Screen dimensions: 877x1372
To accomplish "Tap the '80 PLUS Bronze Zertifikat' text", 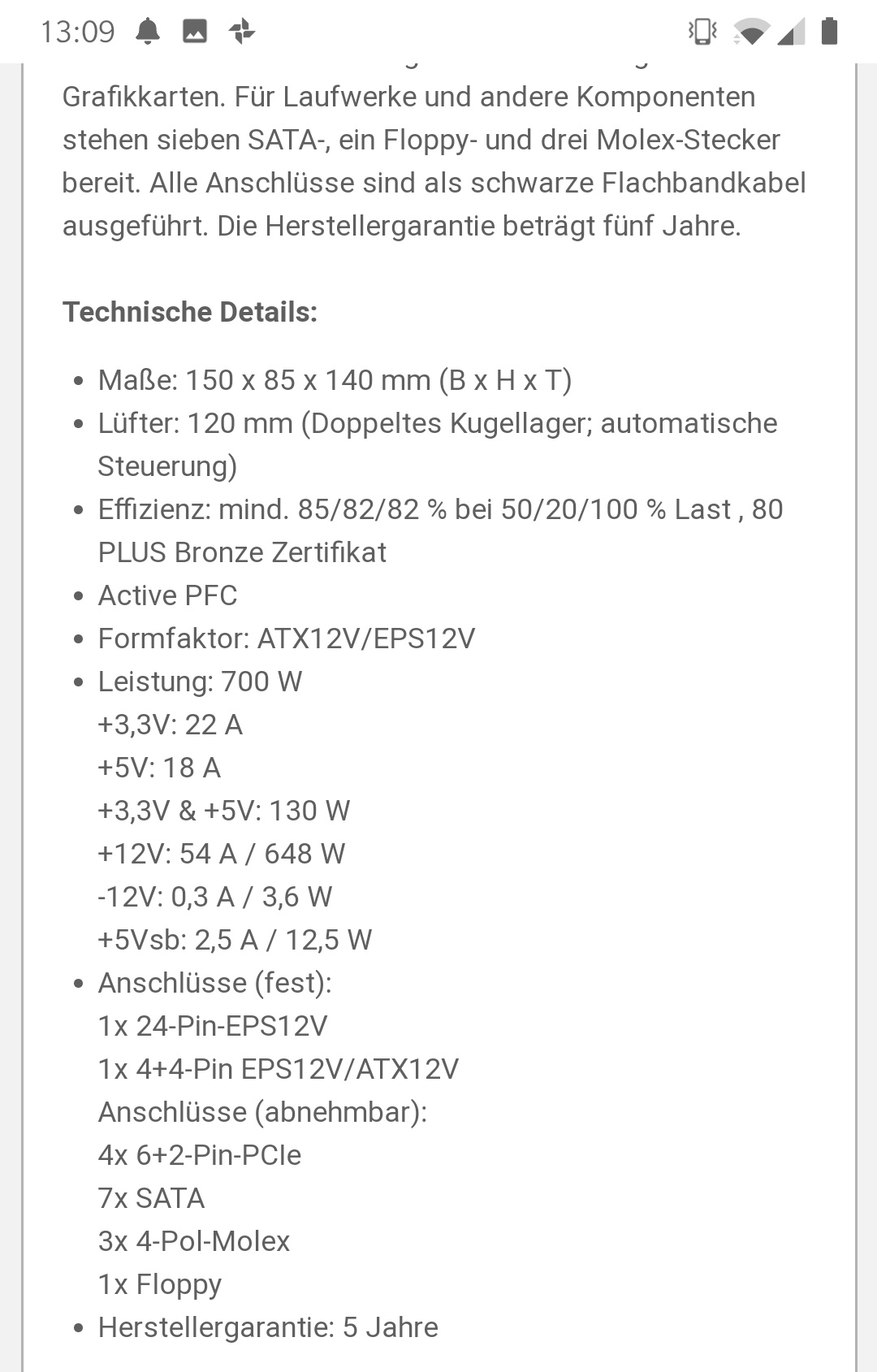I will click(x=243, y=552).
